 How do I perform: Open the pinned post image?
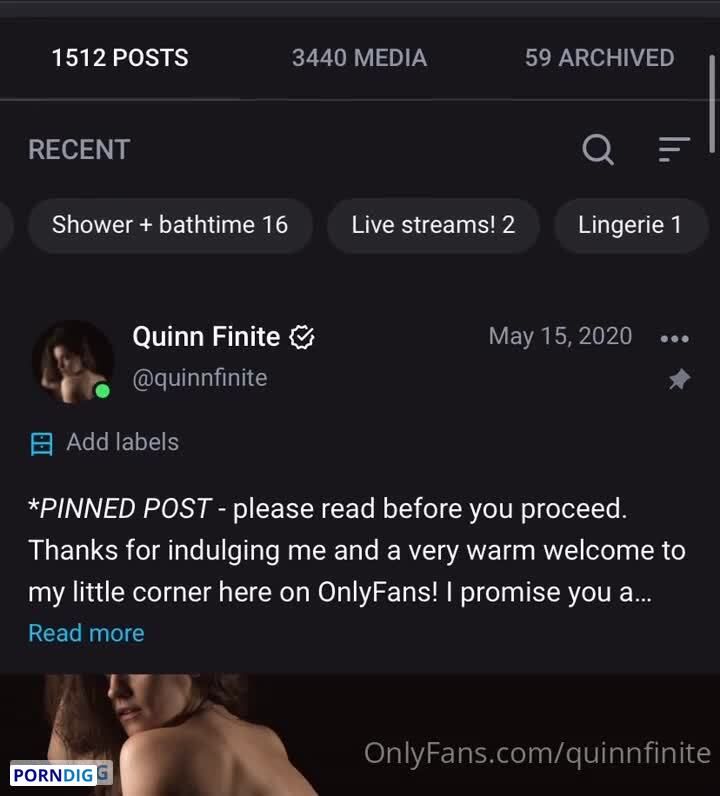[360, 734]
